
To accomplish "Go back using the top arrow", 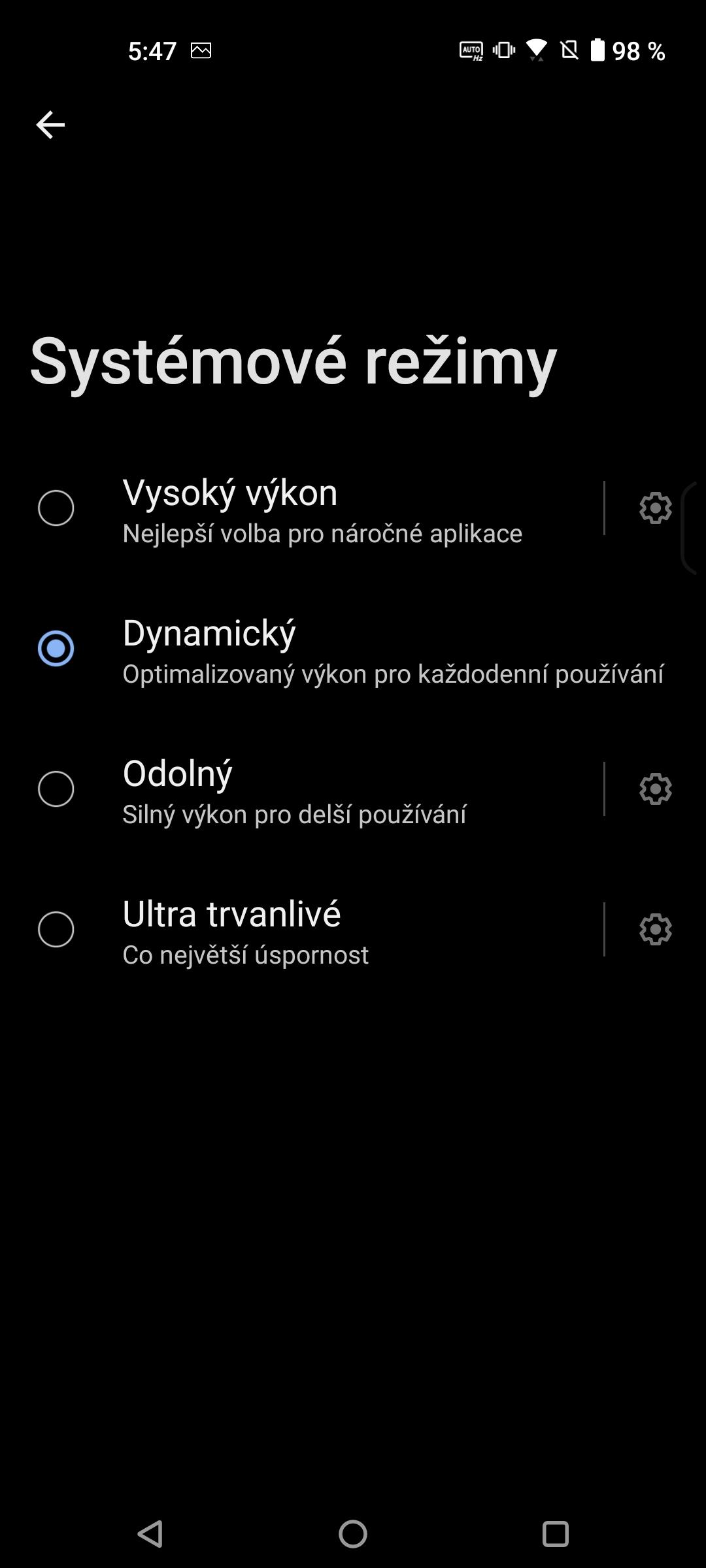I will 50,125.
